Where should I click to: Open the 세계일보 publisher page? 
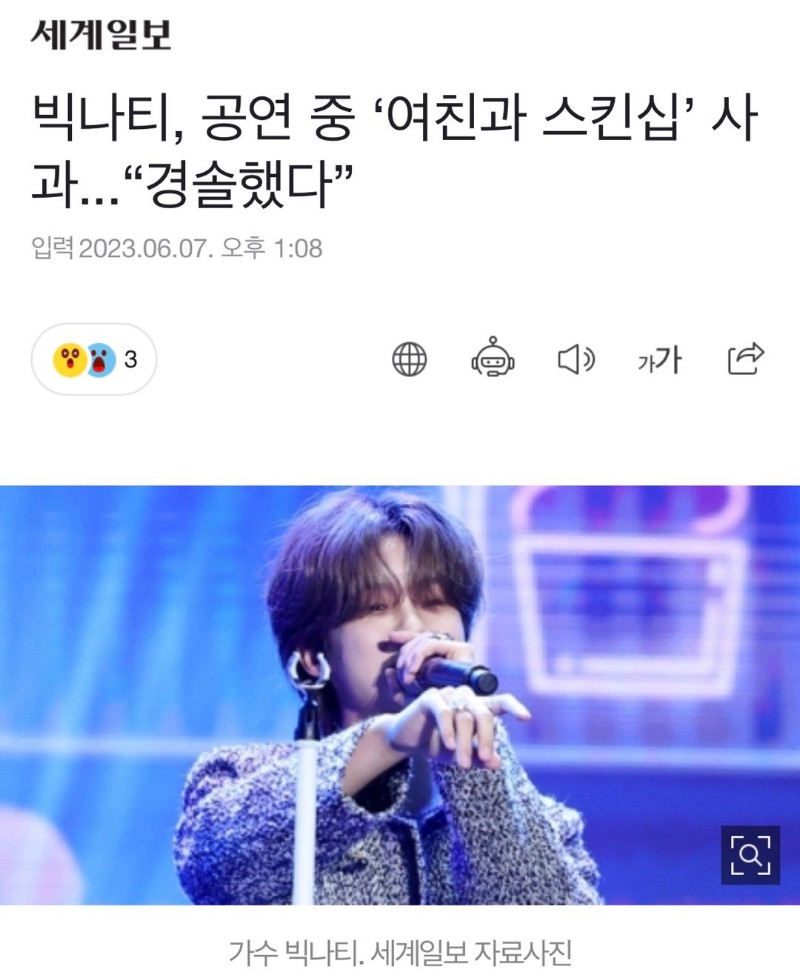click(101, 34)
